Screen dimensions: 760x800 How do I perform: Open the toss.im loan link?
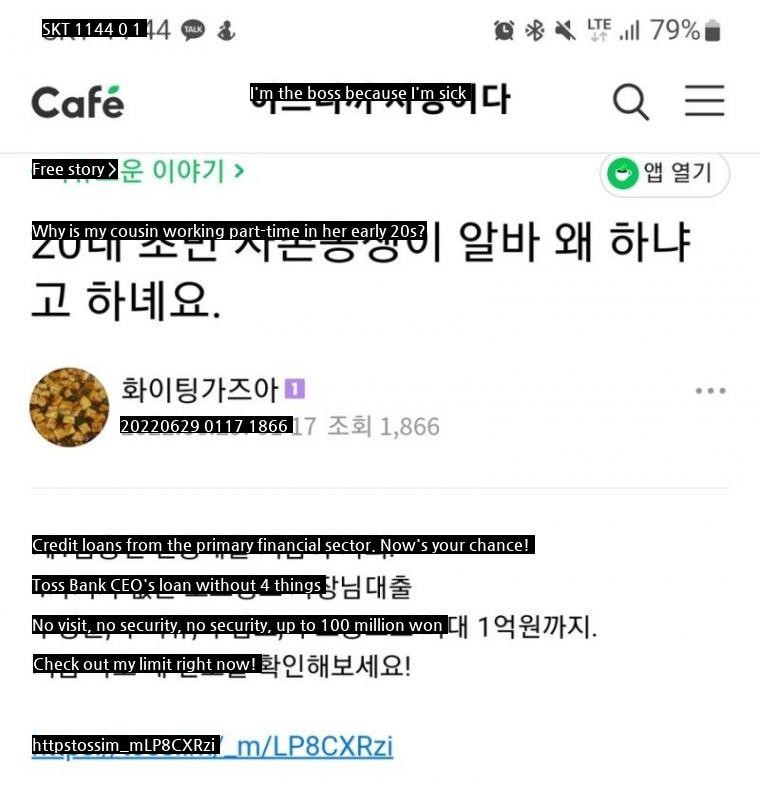pos(212,747)
